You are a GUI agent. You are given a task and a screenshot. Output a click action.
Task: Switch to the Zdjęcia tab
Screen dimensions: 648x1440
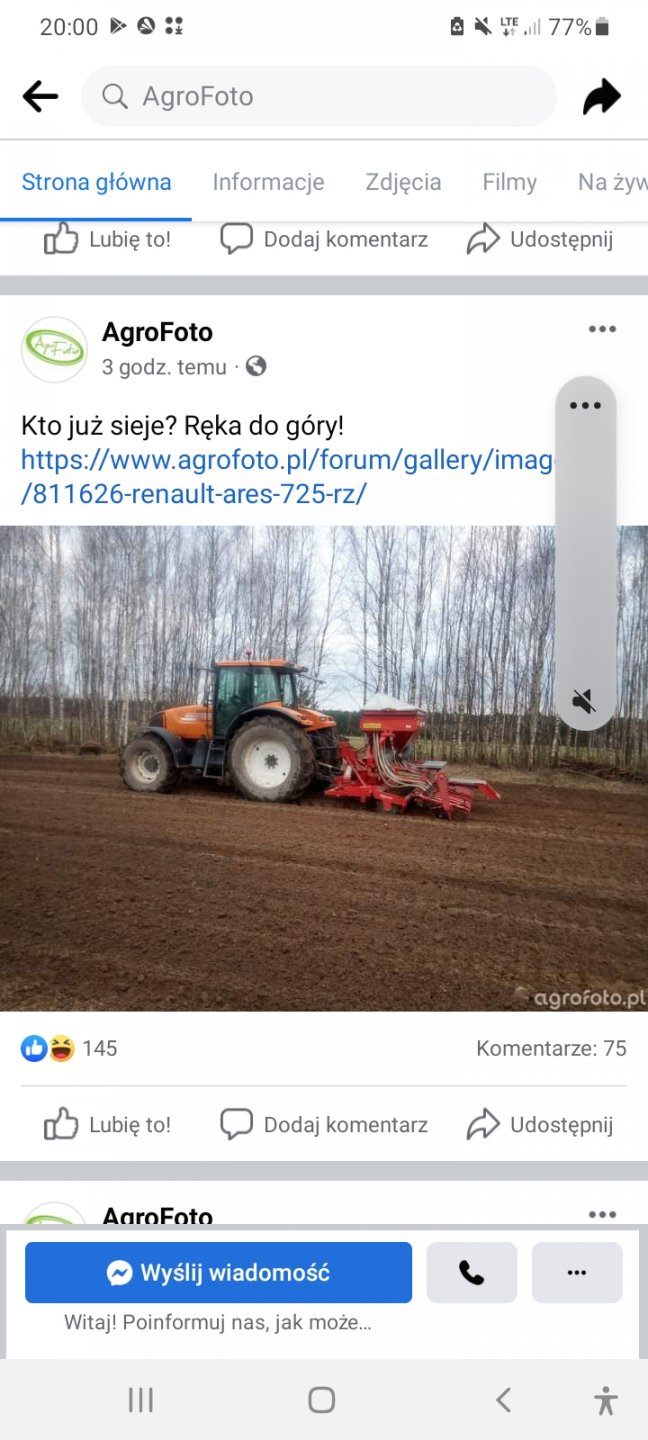pyautogui.click(x=403, y=182)
